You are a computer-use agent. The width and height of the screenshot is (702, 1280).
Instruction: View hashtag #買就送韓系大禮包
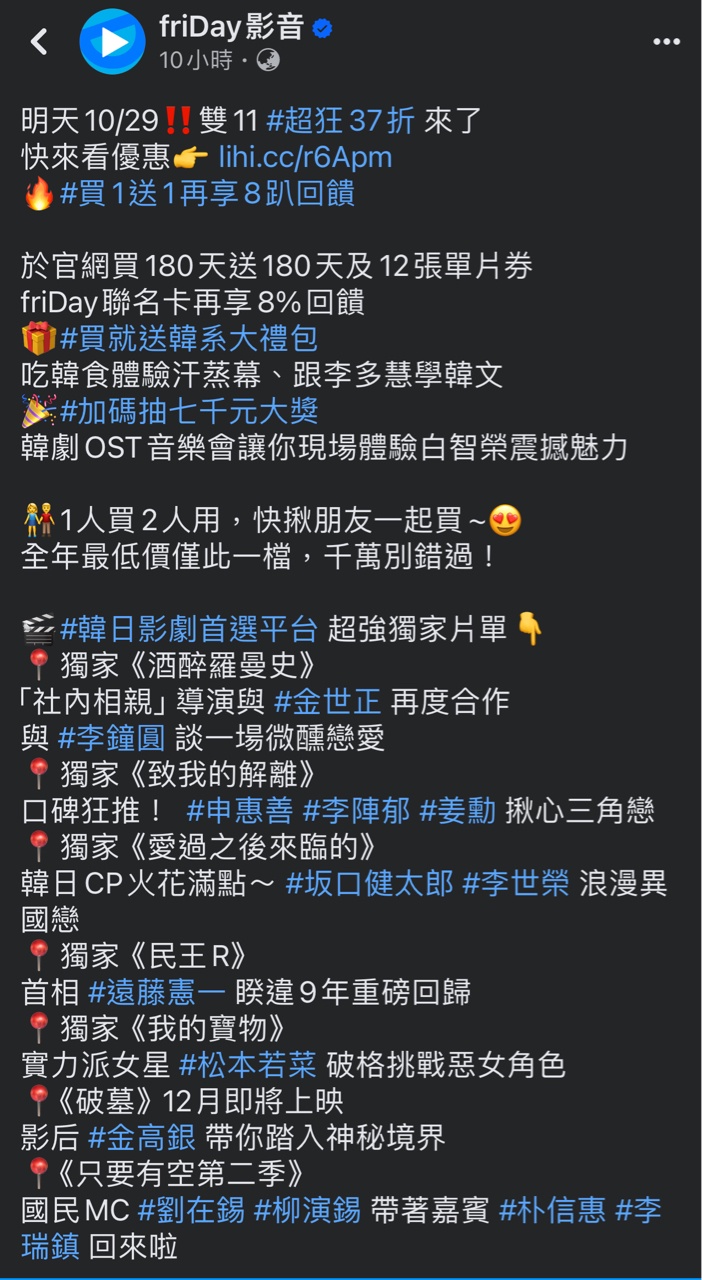point(189,338)
